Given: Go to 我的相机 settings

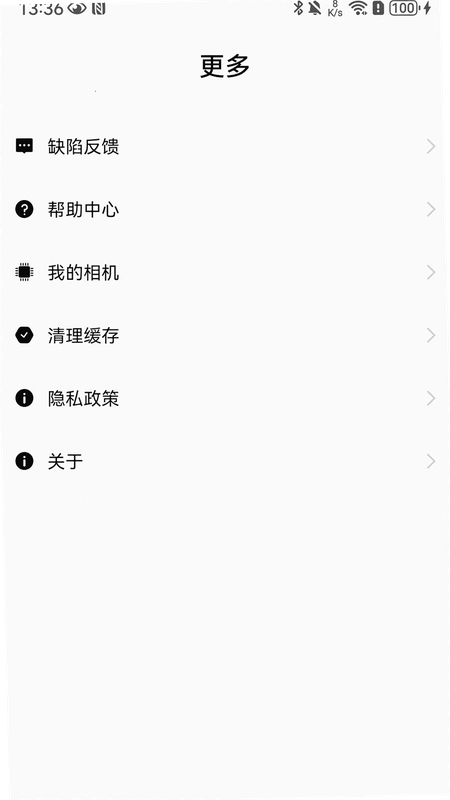Looking at the screenshot, I should 225,272.
